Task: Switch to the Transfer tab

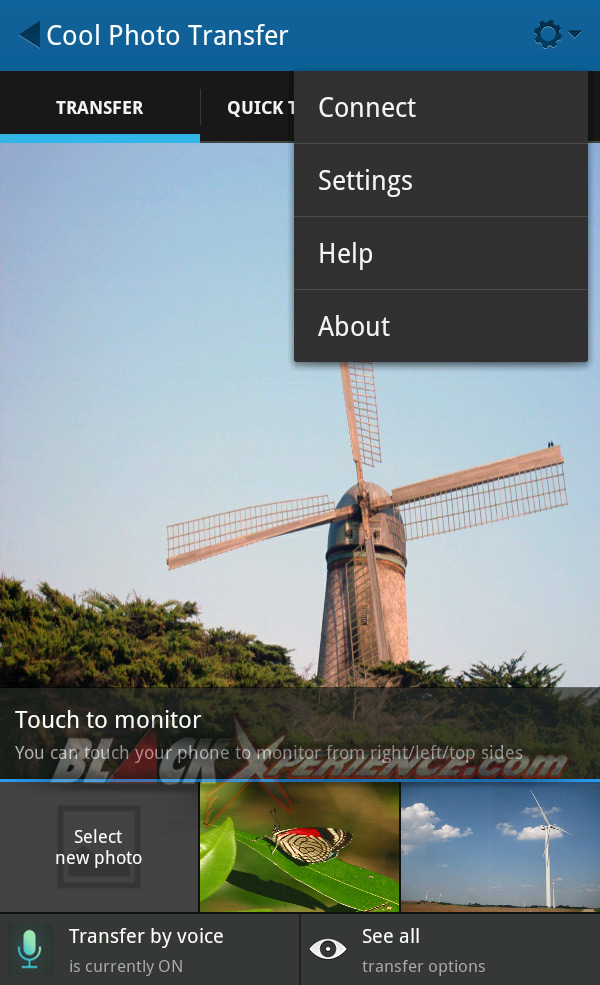Action: point(100,108)
